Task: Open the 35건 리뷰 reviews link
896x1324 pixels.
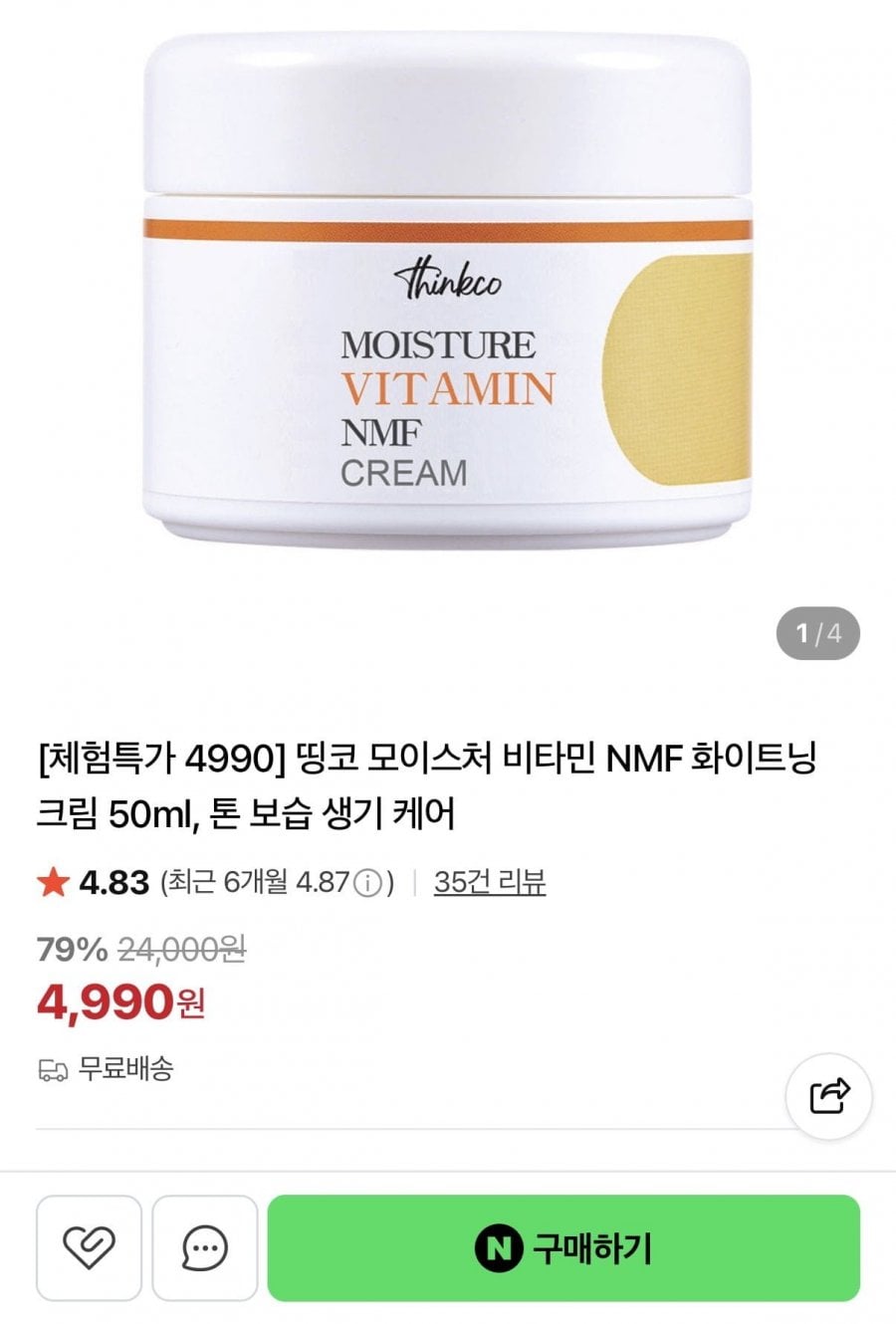Action: click(490, 882)
